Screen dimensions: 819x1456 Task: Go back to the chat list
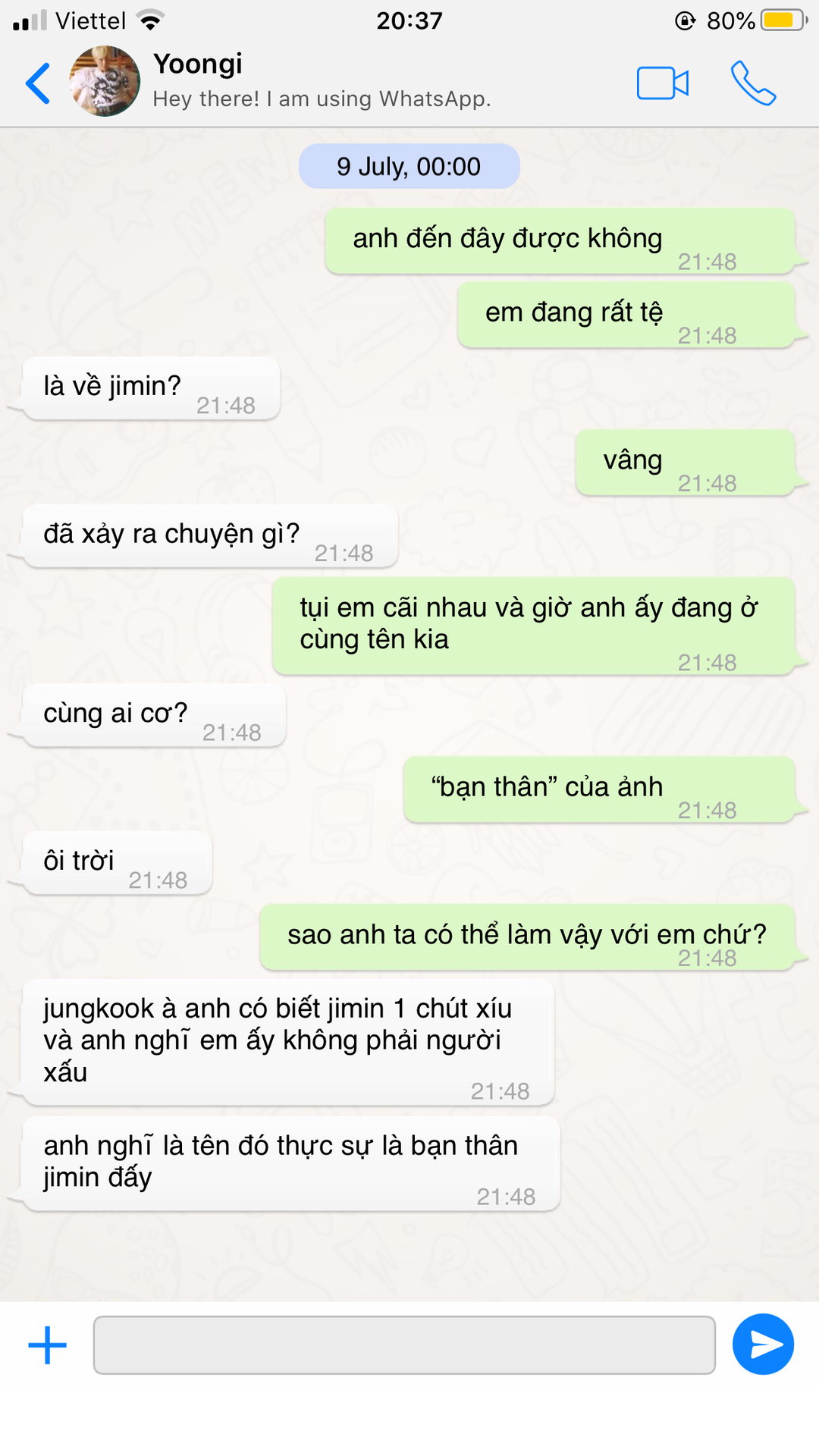pyautogui.click(x=38, y=83)
